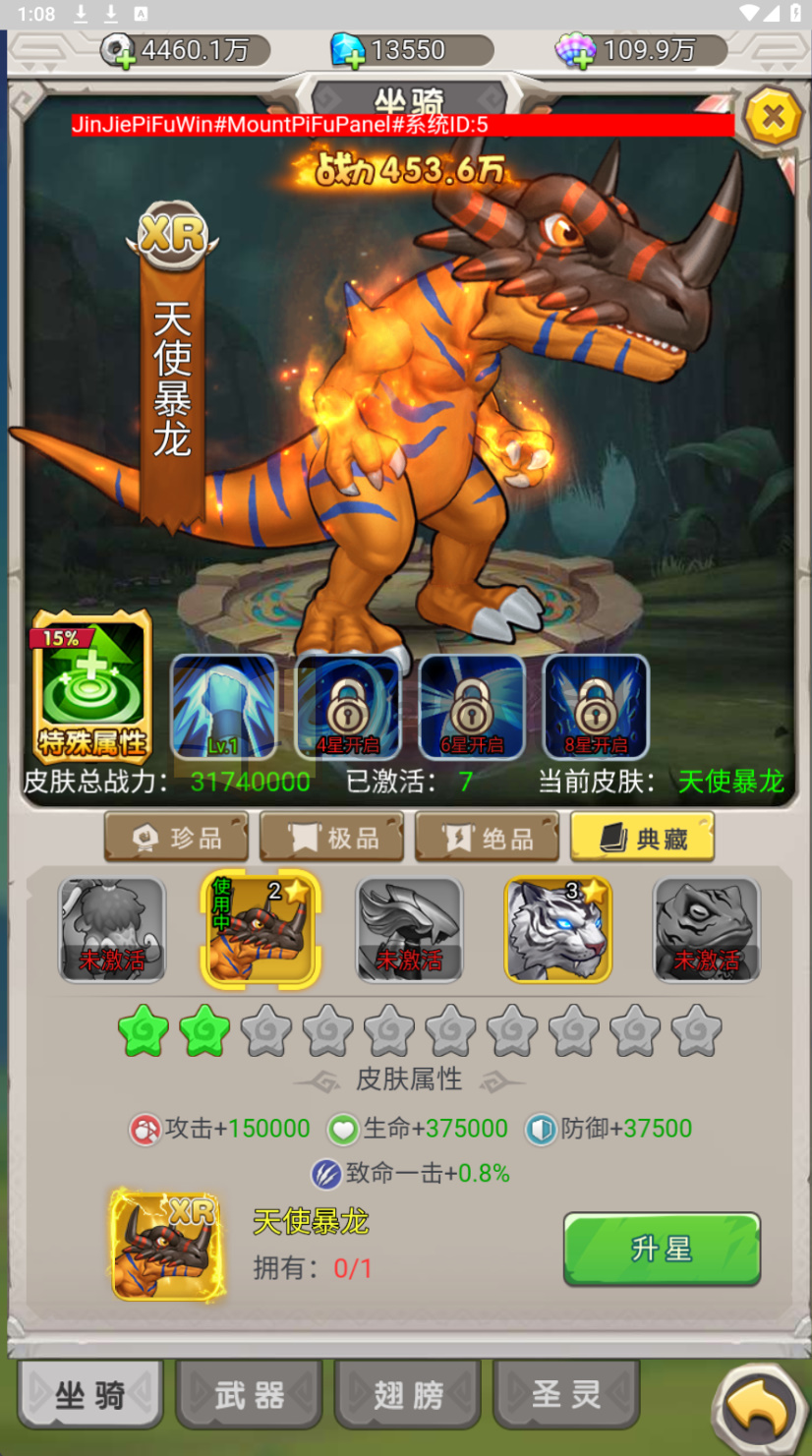View the skill unlocked at 8星开启
Screen dimensions: 812x1456
[x=596, y=707]
